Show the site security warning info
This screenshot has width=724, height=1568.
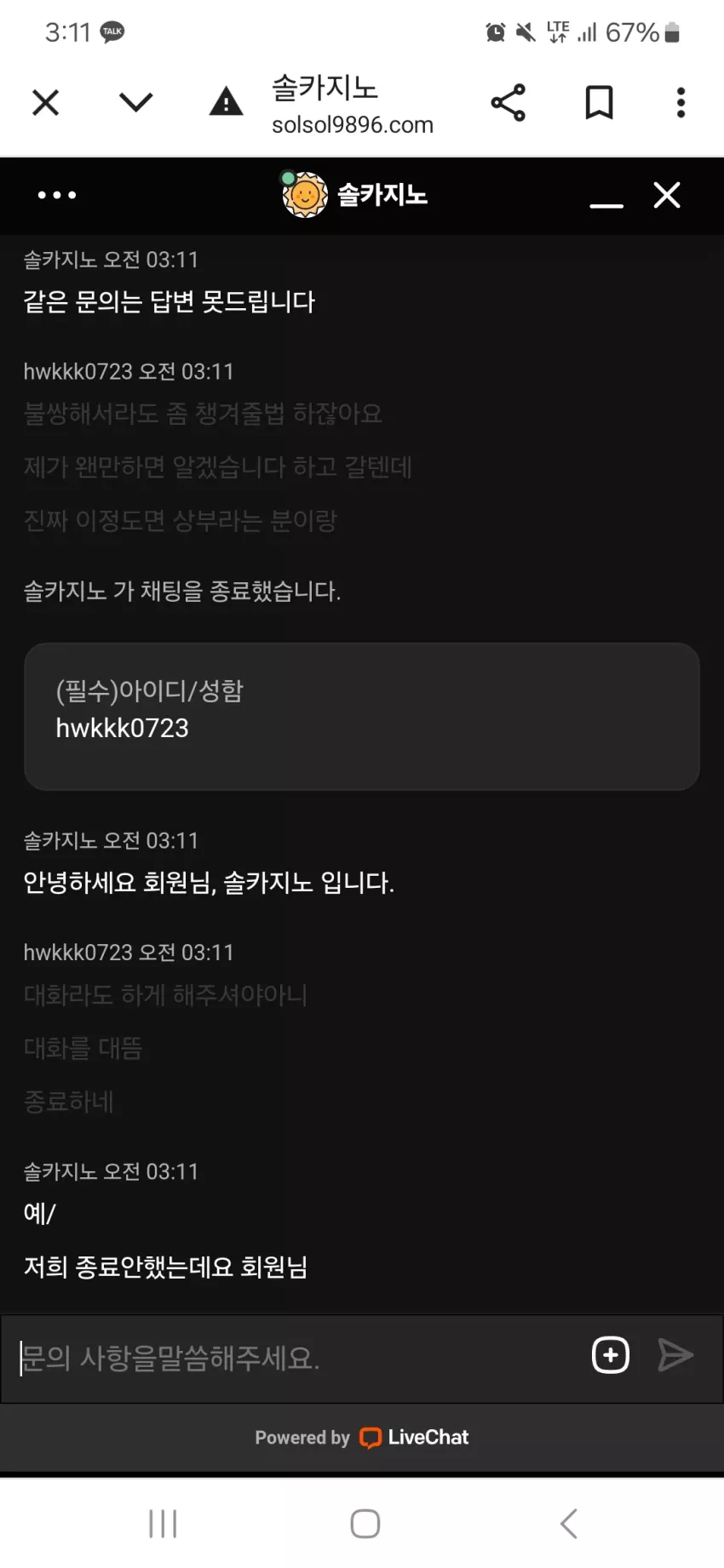pyautogui.click(x=226, y=101)
